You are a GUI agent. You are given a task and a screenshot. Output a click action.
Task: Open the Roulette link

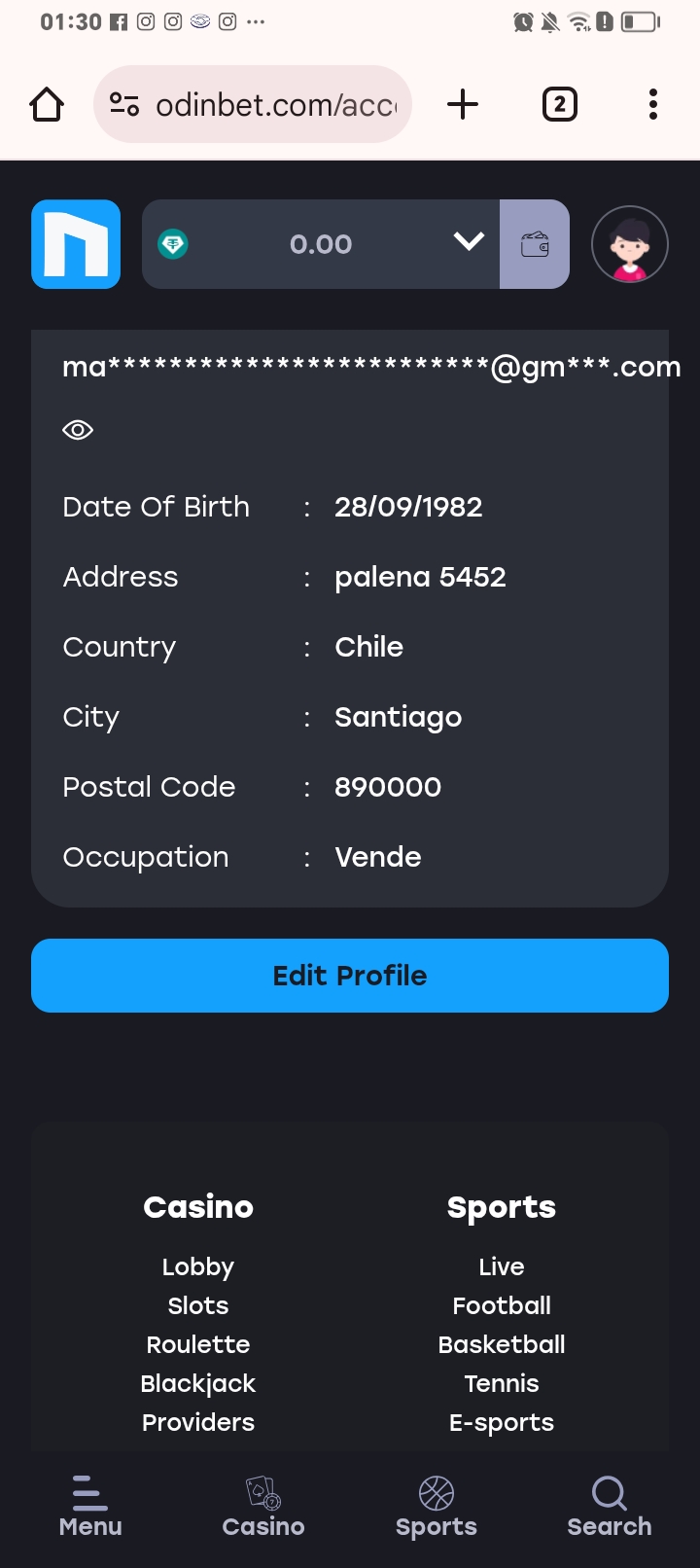(x=198, y=1344)
